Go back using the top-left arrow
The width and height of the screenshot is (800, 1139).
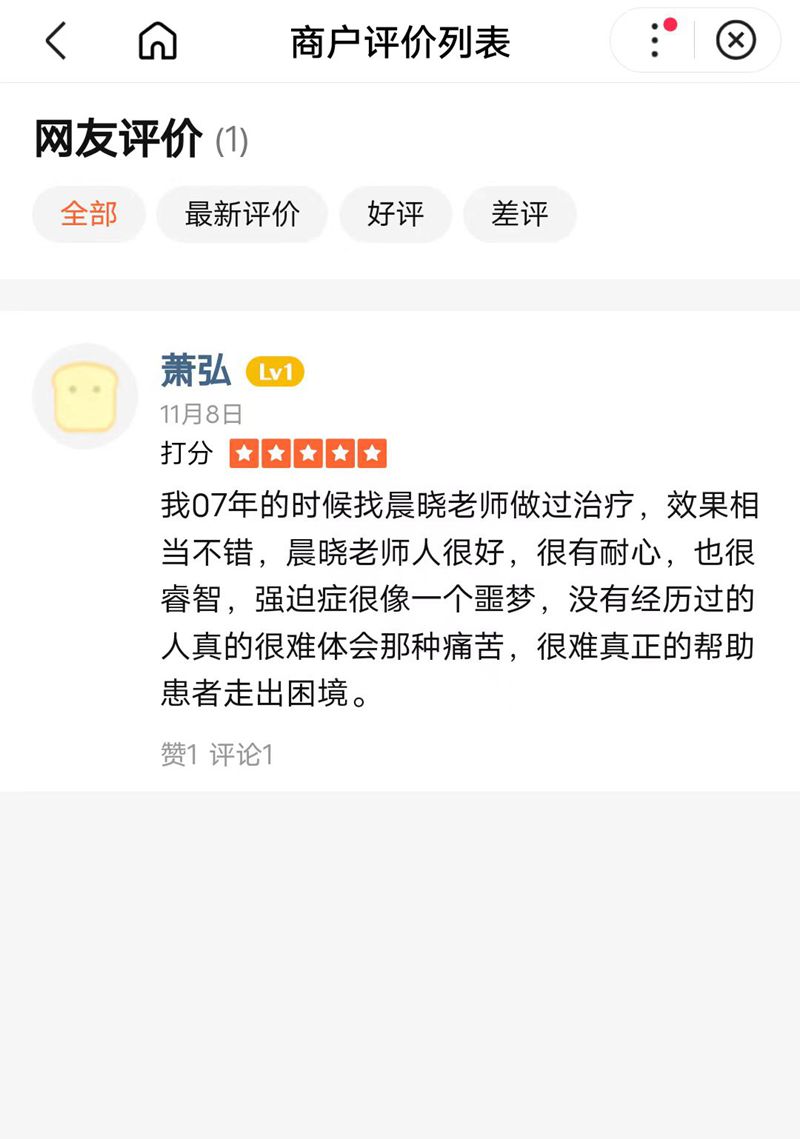pyautogui.click(x=56, y=42)
